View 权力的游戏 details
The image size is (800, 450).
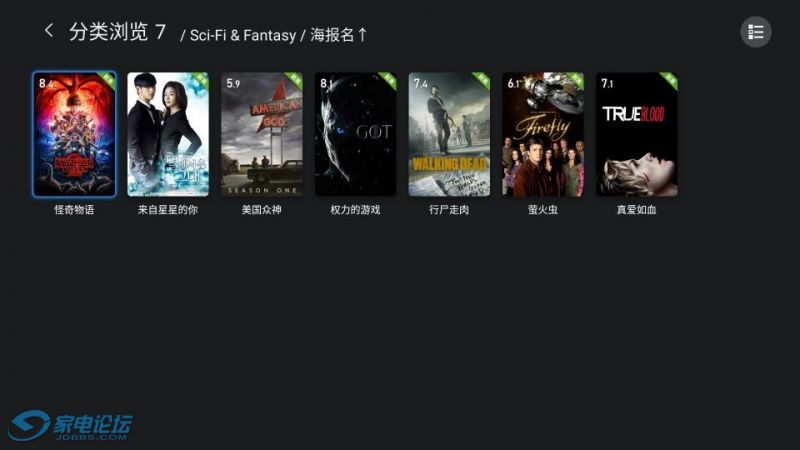(x=355, y=135)
